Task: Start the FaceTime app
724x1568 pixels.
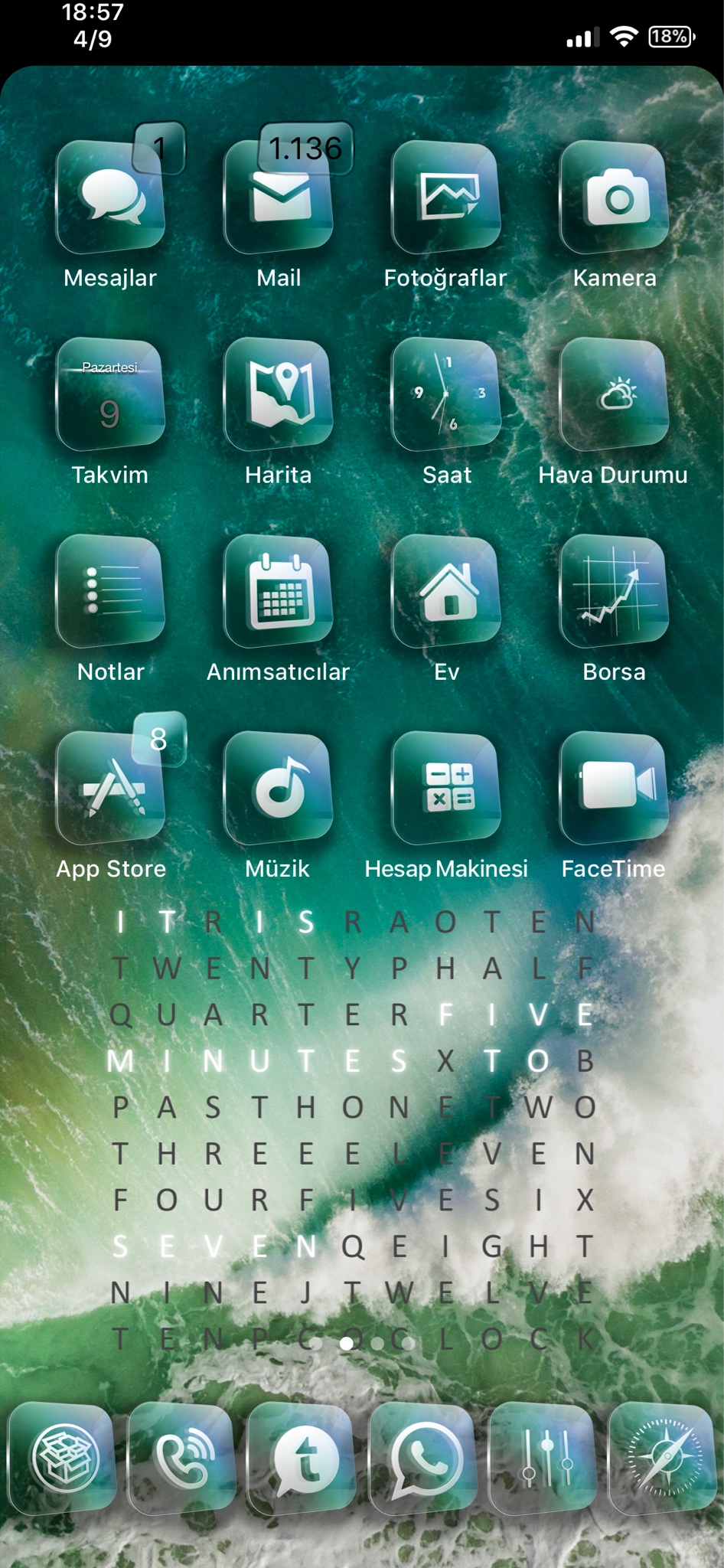Action: [614, 789]
